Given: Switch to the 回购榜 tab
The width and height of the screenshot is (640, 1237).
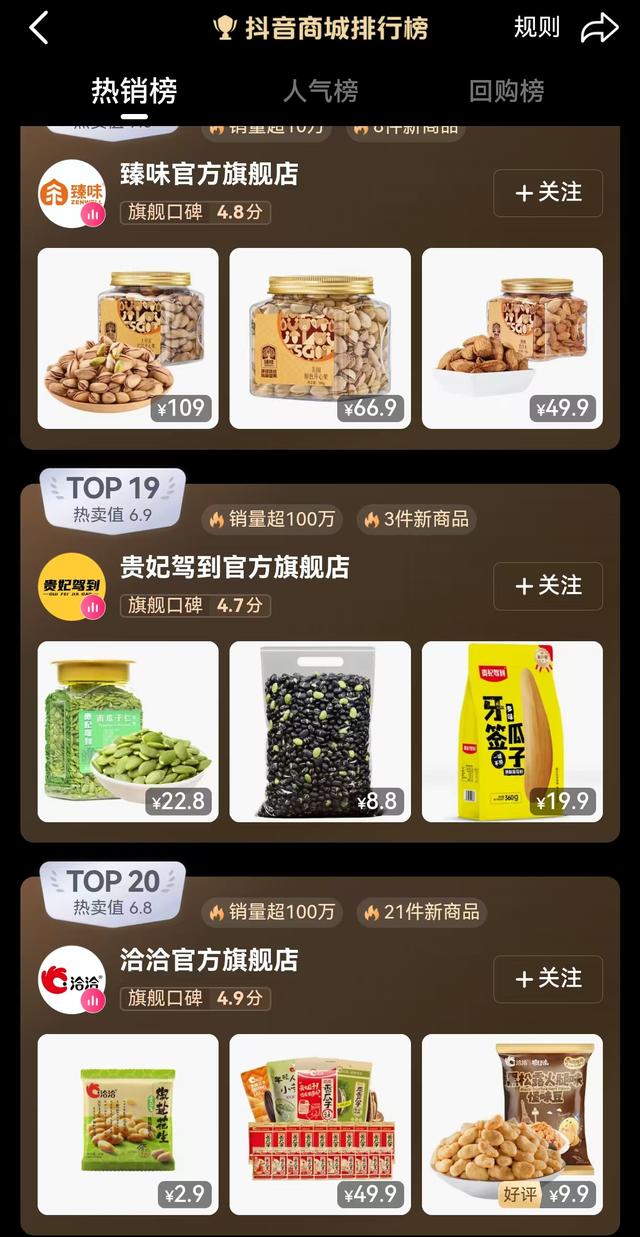Looking at the screenshot, I should [506, 91].
